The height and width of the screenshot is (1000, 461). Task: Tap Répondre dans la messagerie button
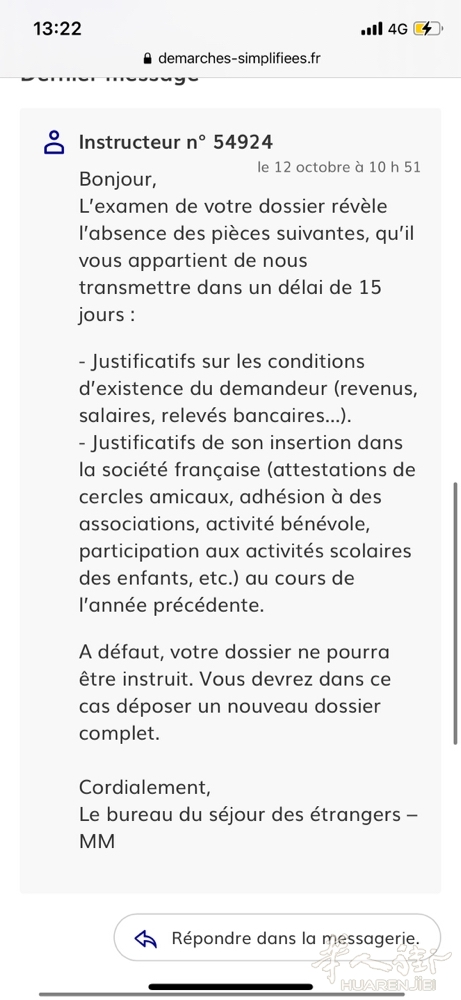(x=277, y=938)
